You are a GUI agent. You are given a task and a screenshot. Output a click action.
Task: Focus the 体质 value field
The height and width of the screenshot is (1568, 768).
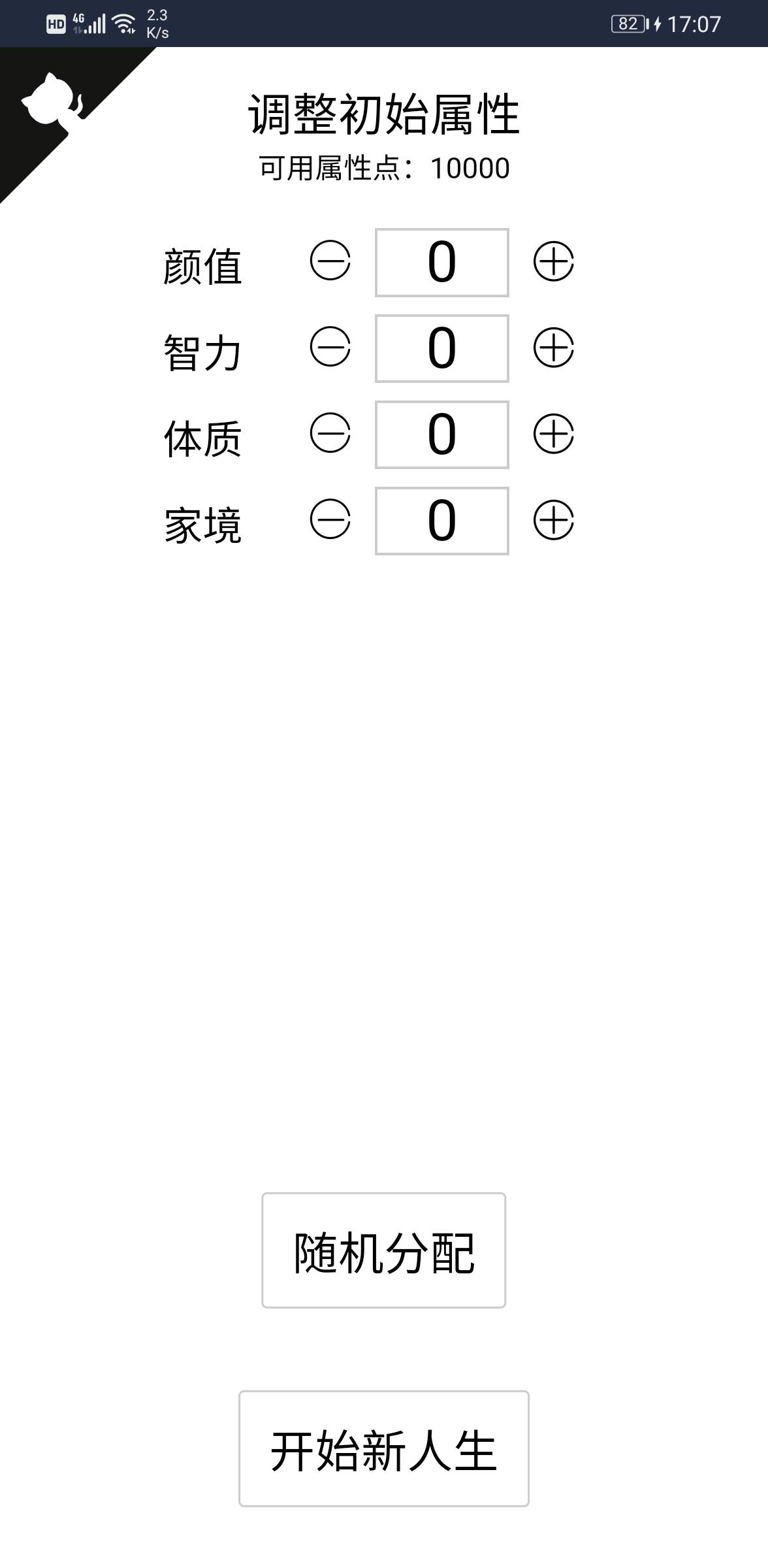pyautogui.click(x=441, y=434)
